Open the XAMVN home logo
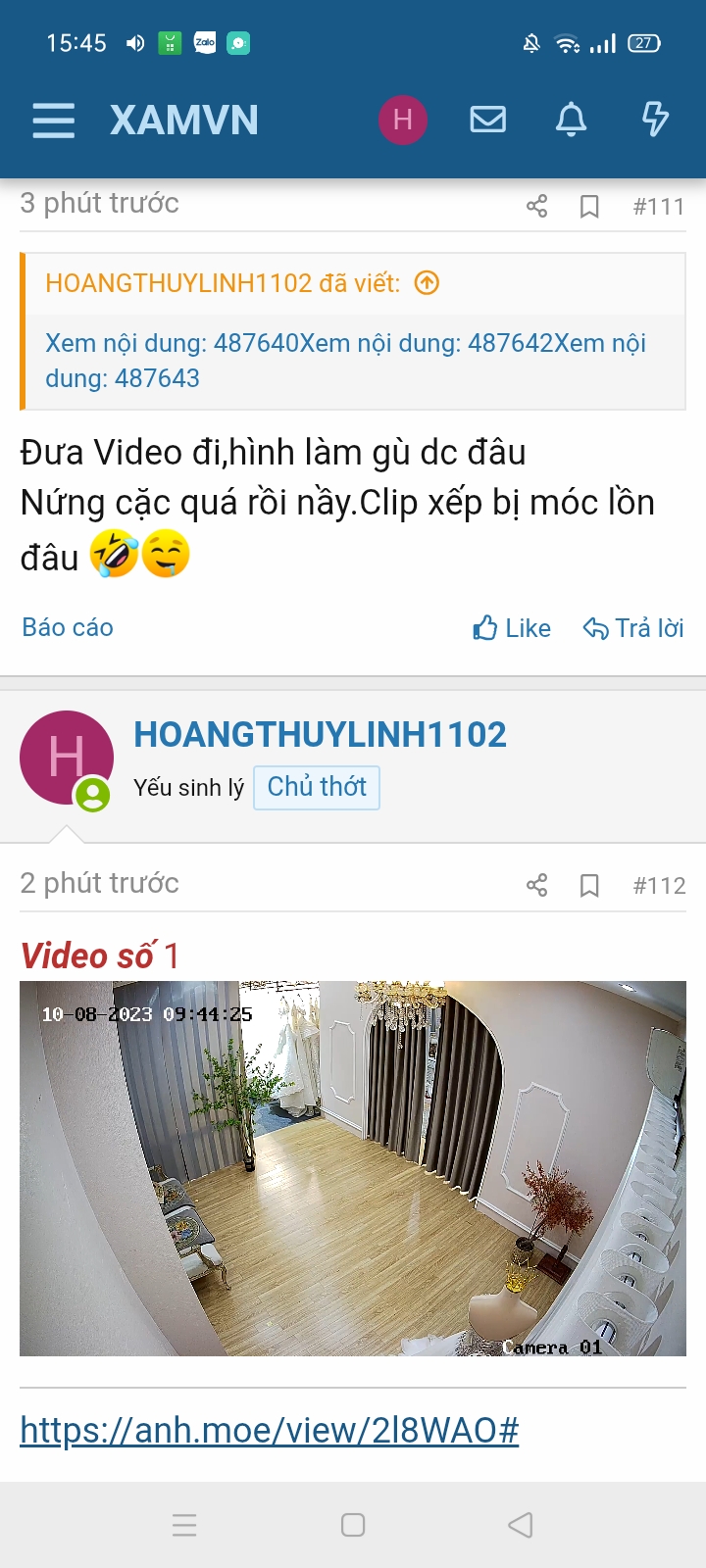706x1568 pixels. (x=184, y=121)
